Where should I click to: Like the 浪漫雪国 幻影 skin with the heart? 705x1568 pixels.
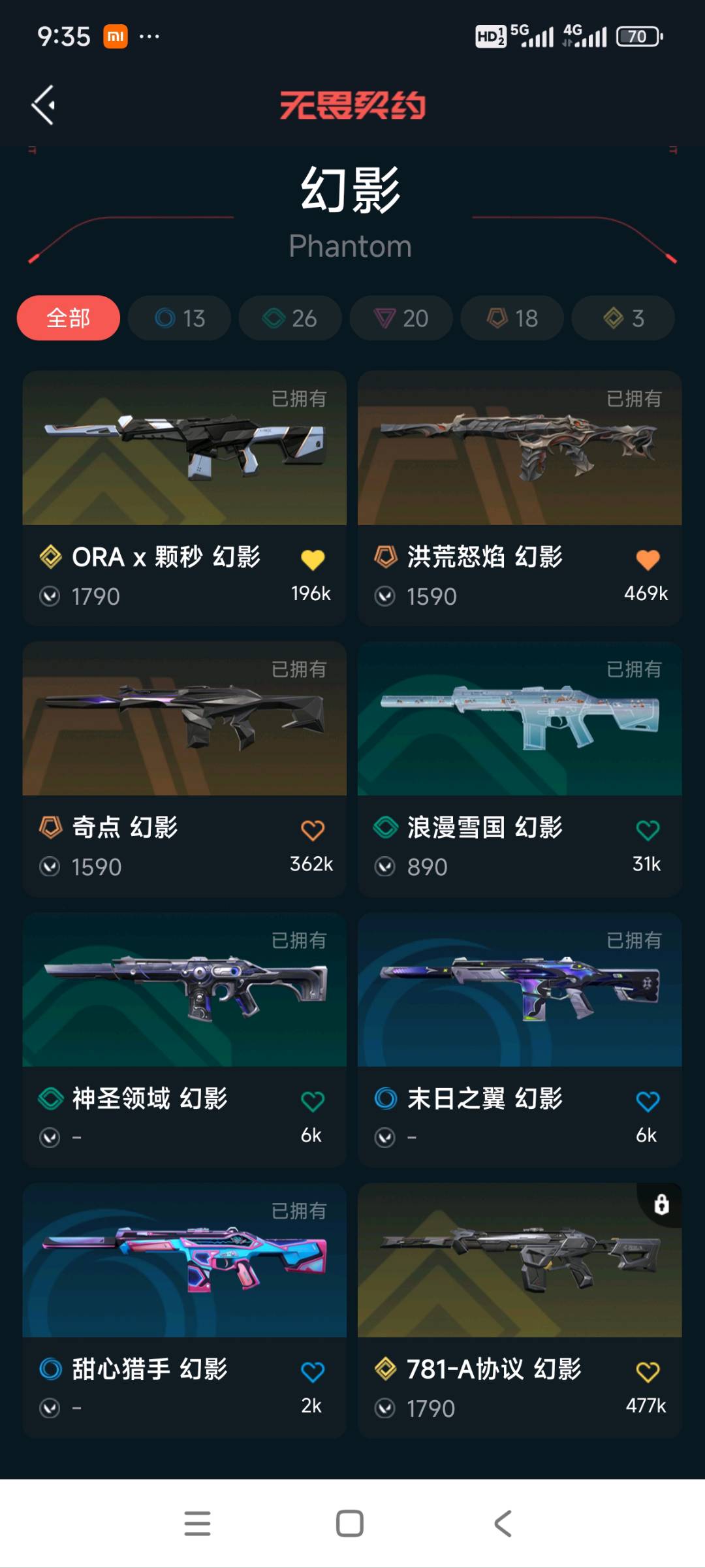point(648,831)
